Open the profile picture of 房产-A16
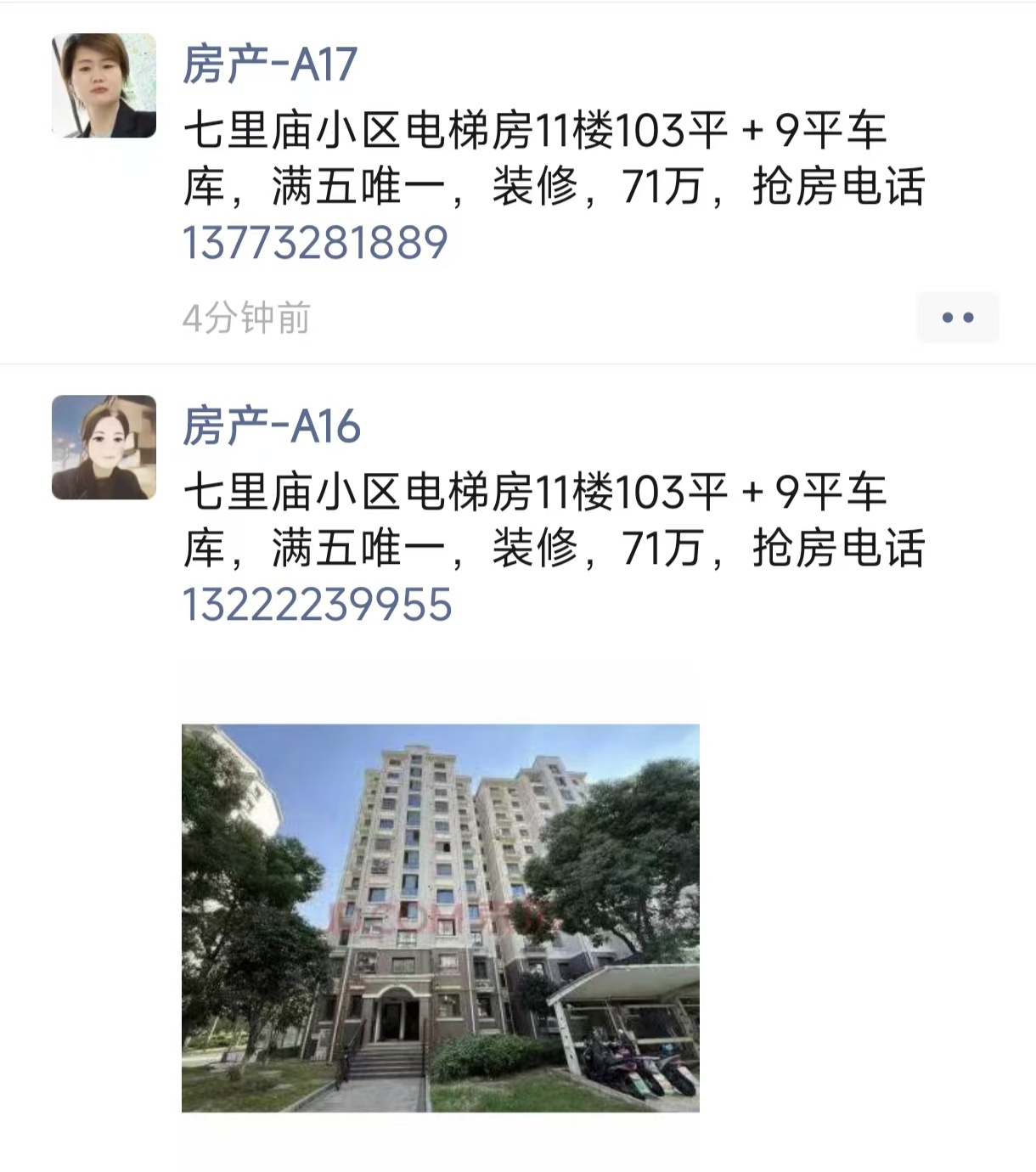 click(x=104, y=448)
